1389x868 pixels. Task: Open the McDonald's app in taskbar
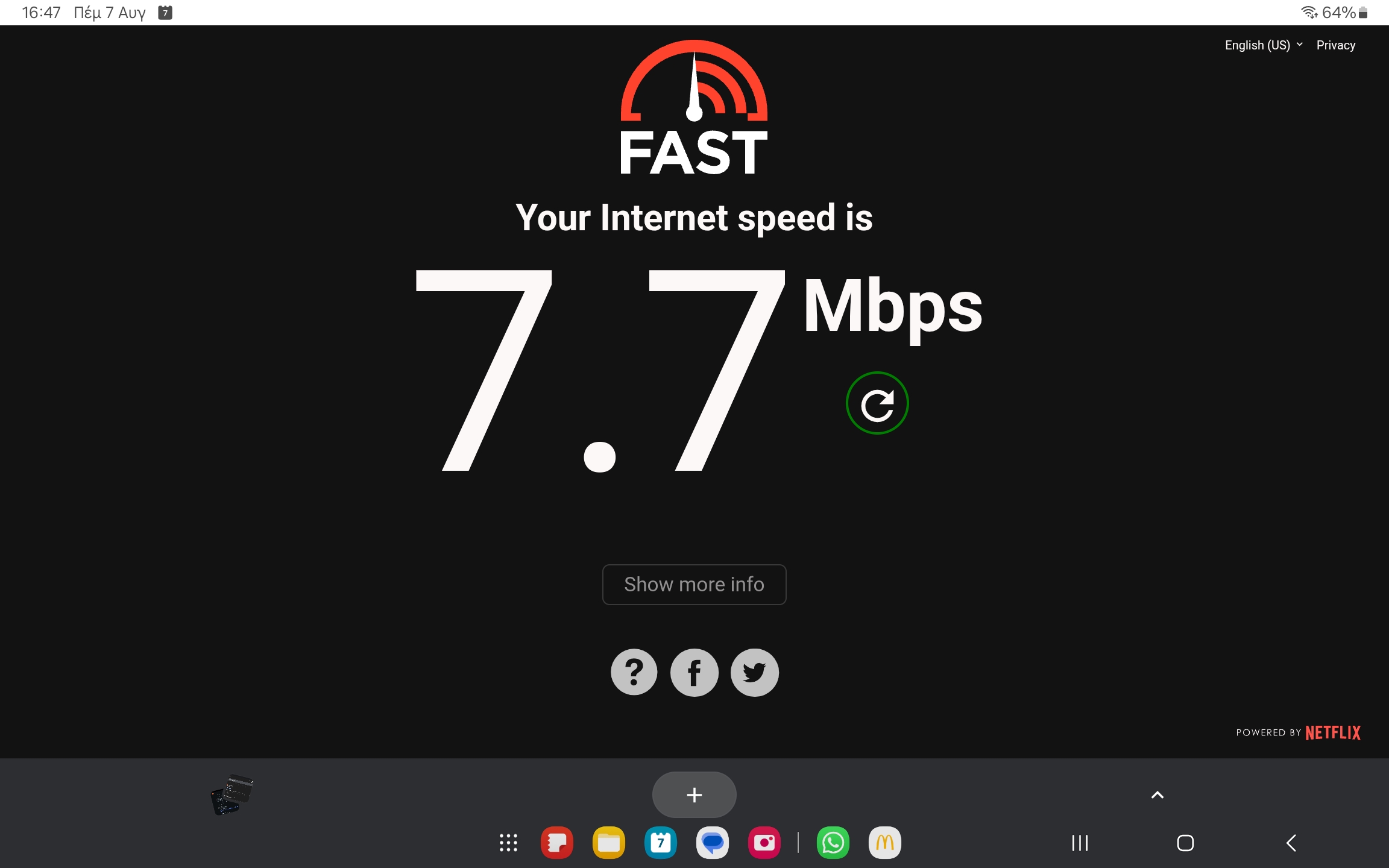[x=884, y=843]
